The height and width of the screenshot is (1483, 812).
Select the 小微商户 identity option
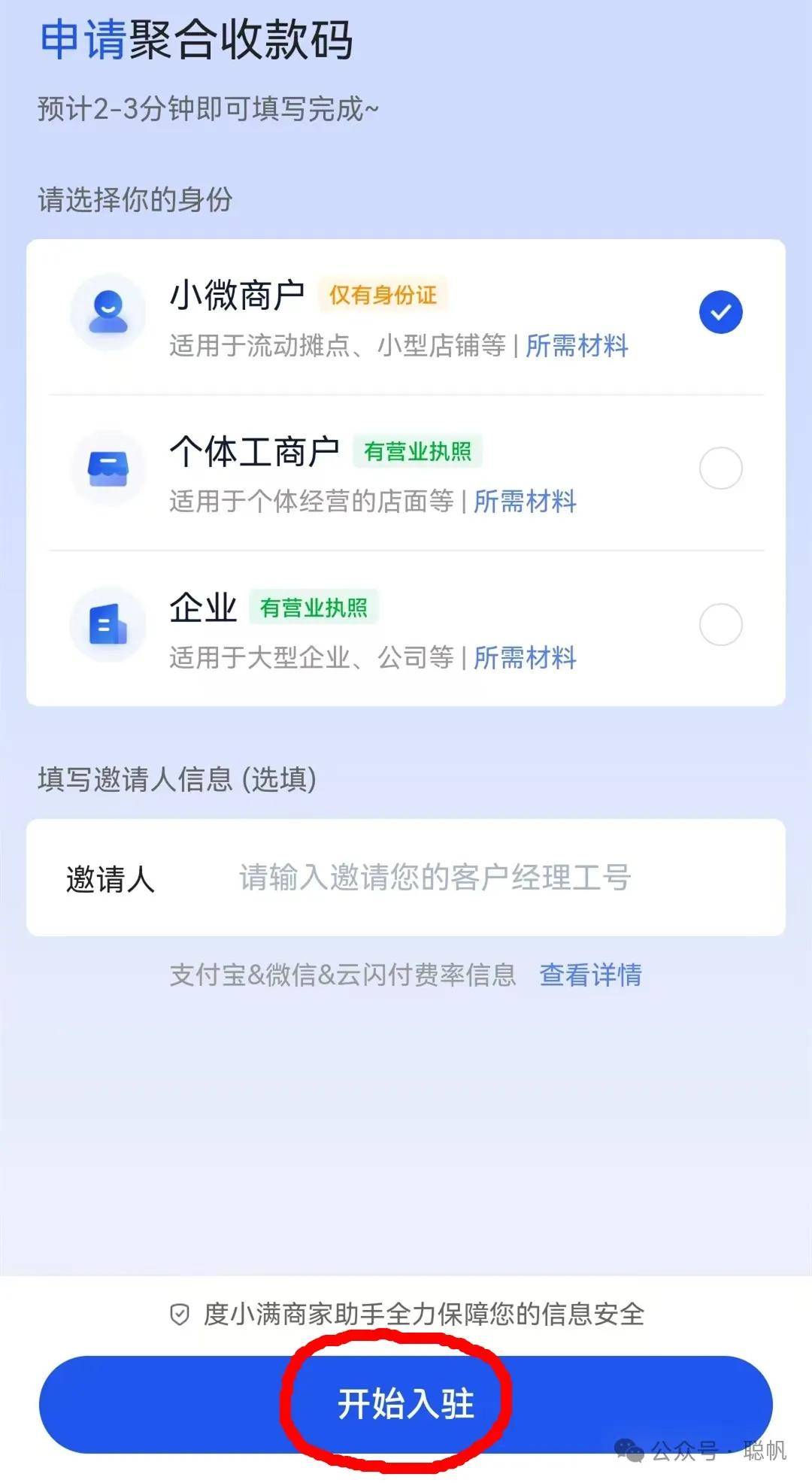click(720, 312)
